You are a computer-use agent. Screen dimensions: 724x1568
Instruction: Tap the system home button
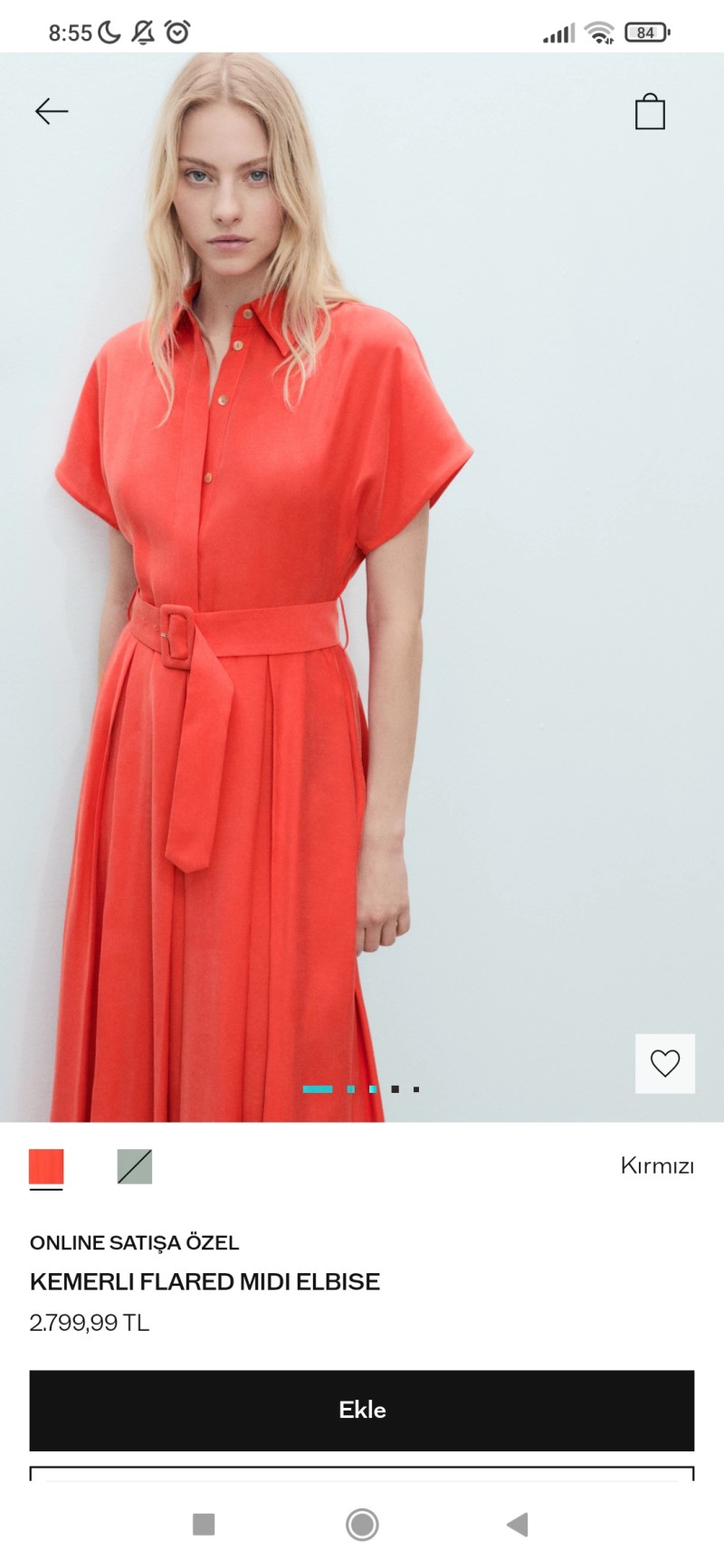(x=362, y=1525)
